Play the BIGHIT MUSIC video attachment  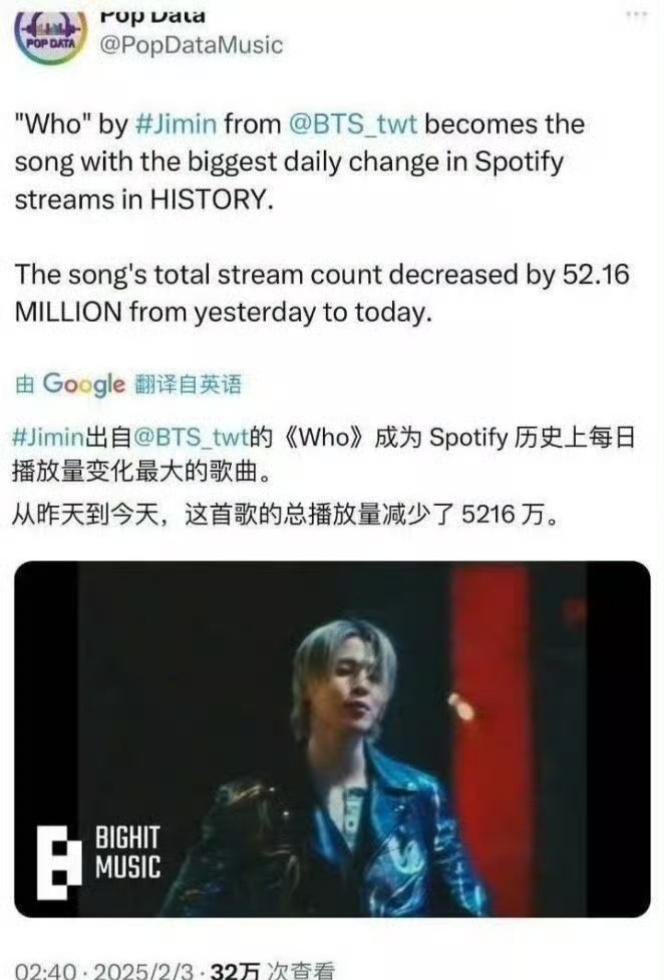(x=332, y=739)
